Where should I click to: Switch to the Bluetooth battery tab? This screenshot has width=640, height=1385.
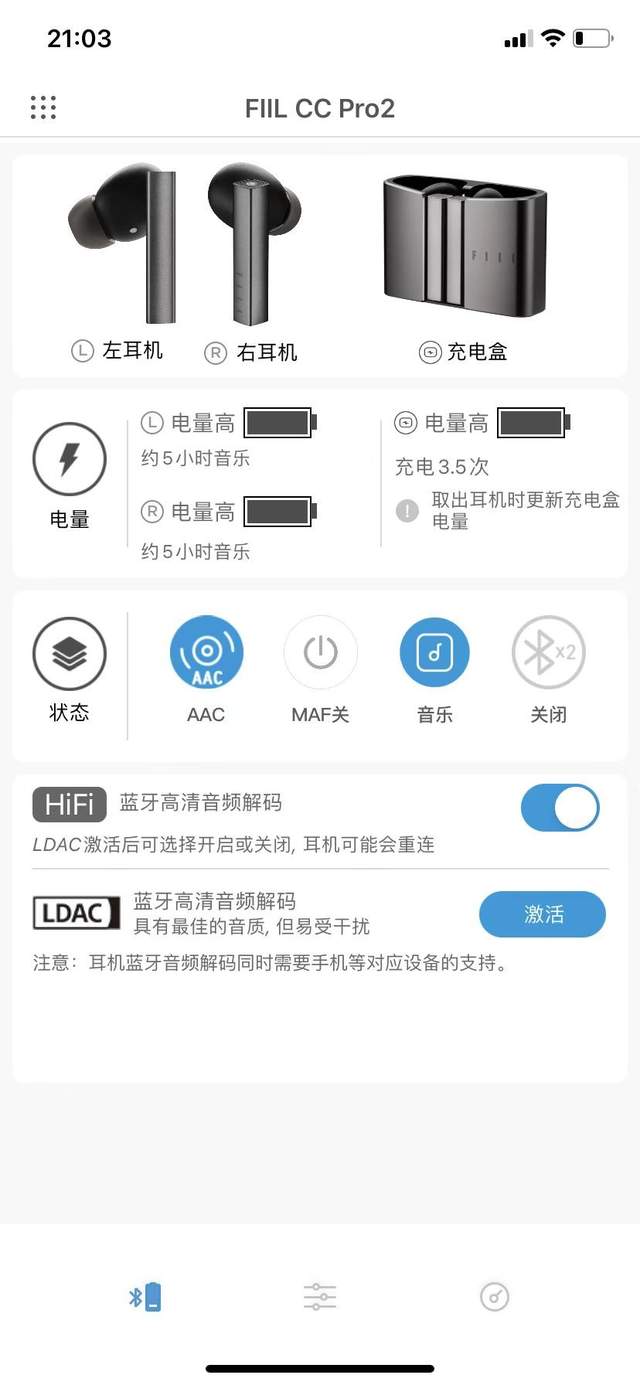pyautogui.click(x=145, y=1297)
